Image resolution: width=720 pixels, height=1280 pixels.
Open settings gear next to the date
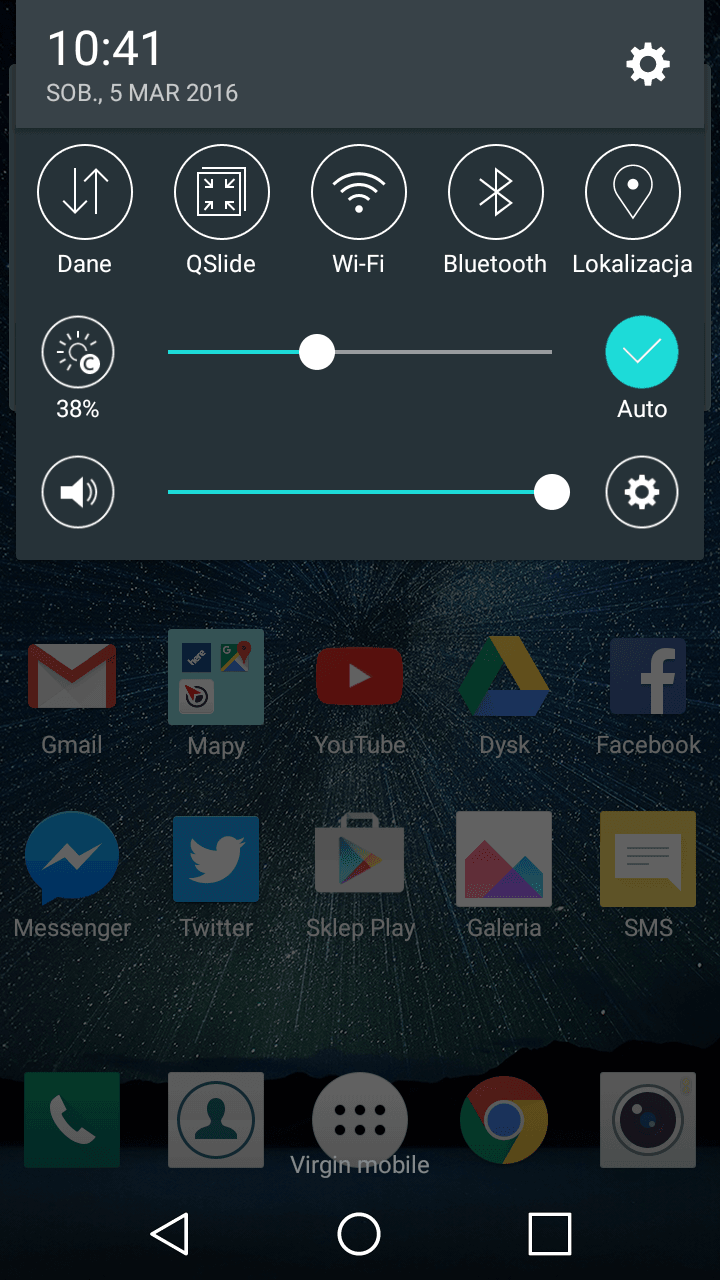pos(648,65)
